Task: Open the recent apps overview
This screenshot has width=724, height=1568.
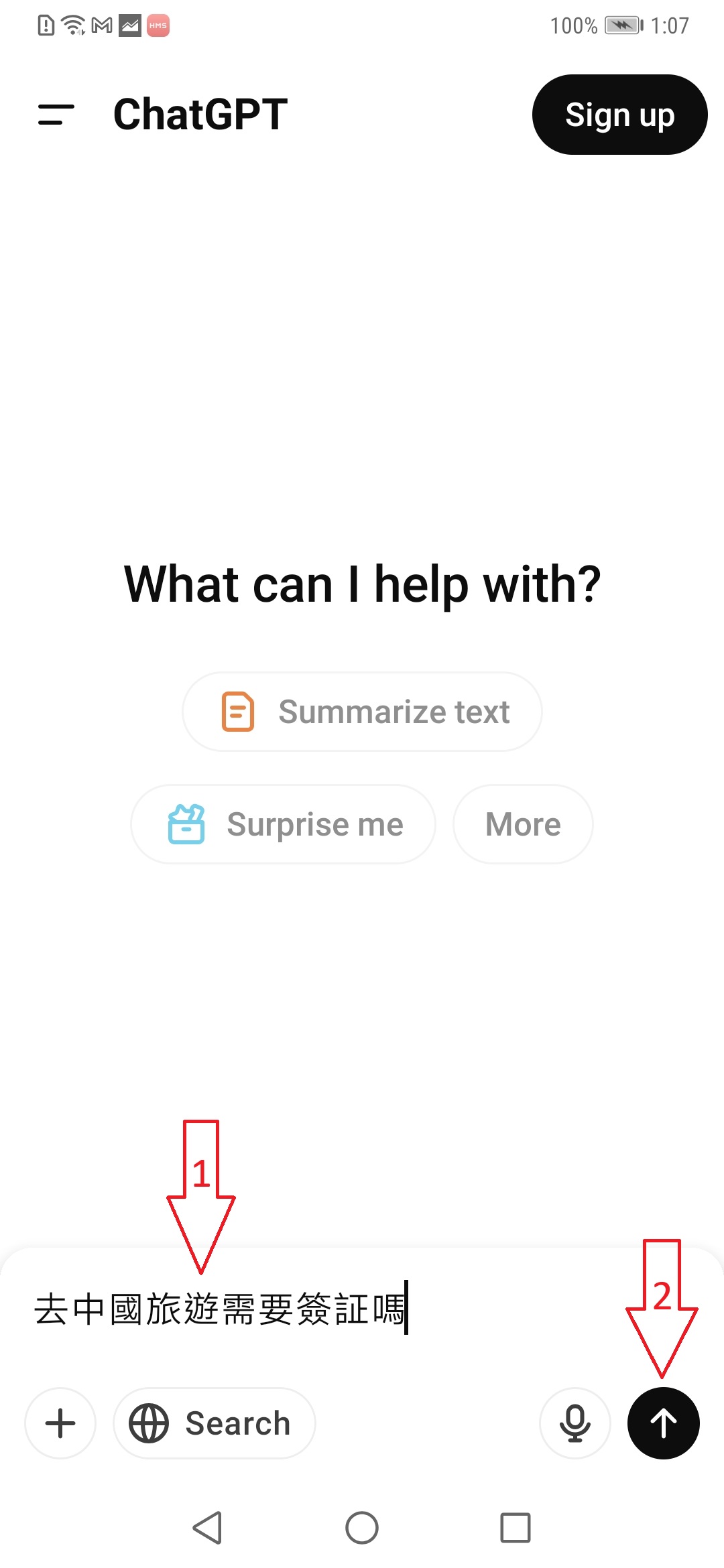Action: 516,1528
